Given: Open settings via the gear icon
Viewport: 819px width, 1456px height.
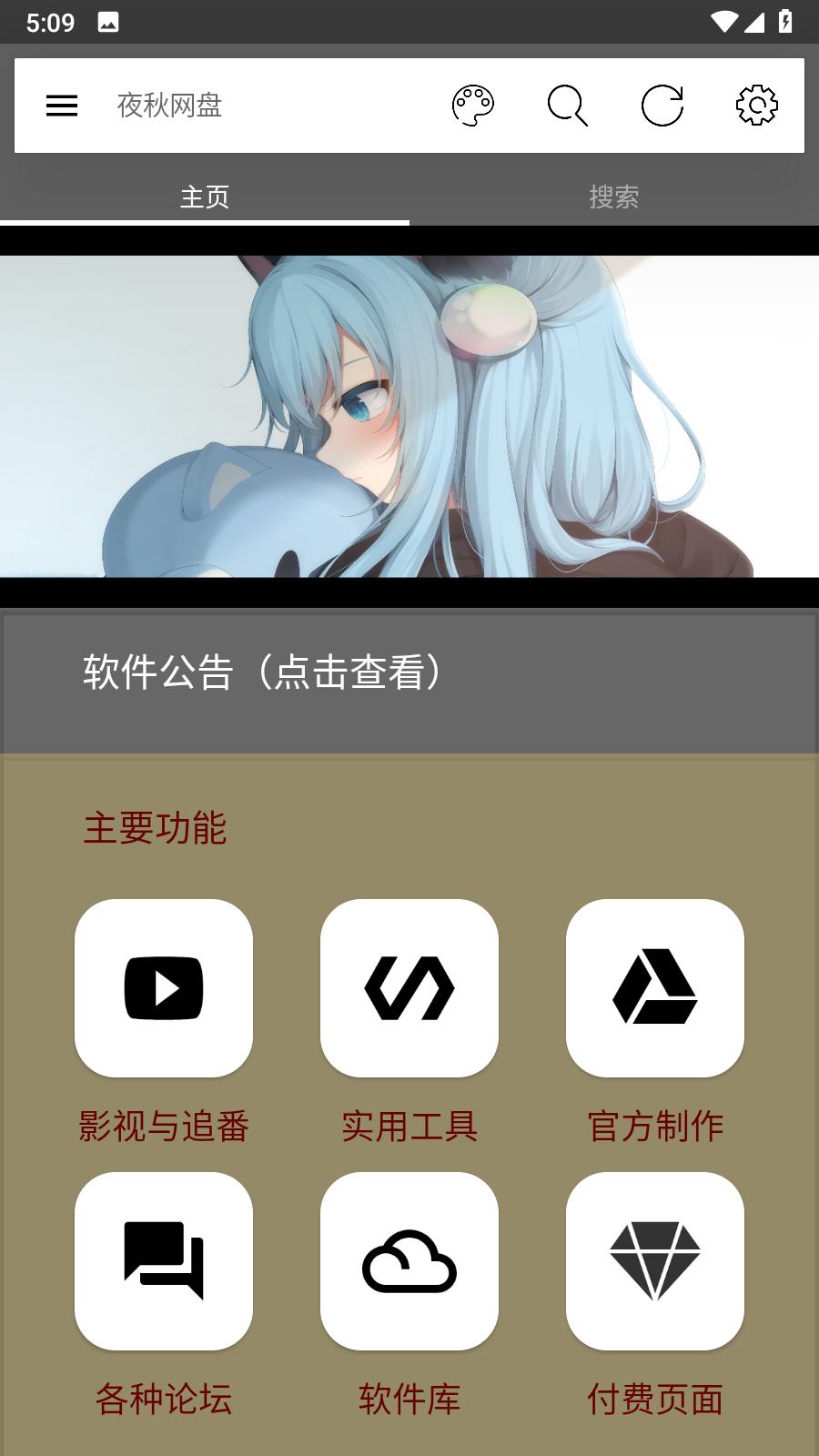Looking at the screenshot, I should (757, 106).
